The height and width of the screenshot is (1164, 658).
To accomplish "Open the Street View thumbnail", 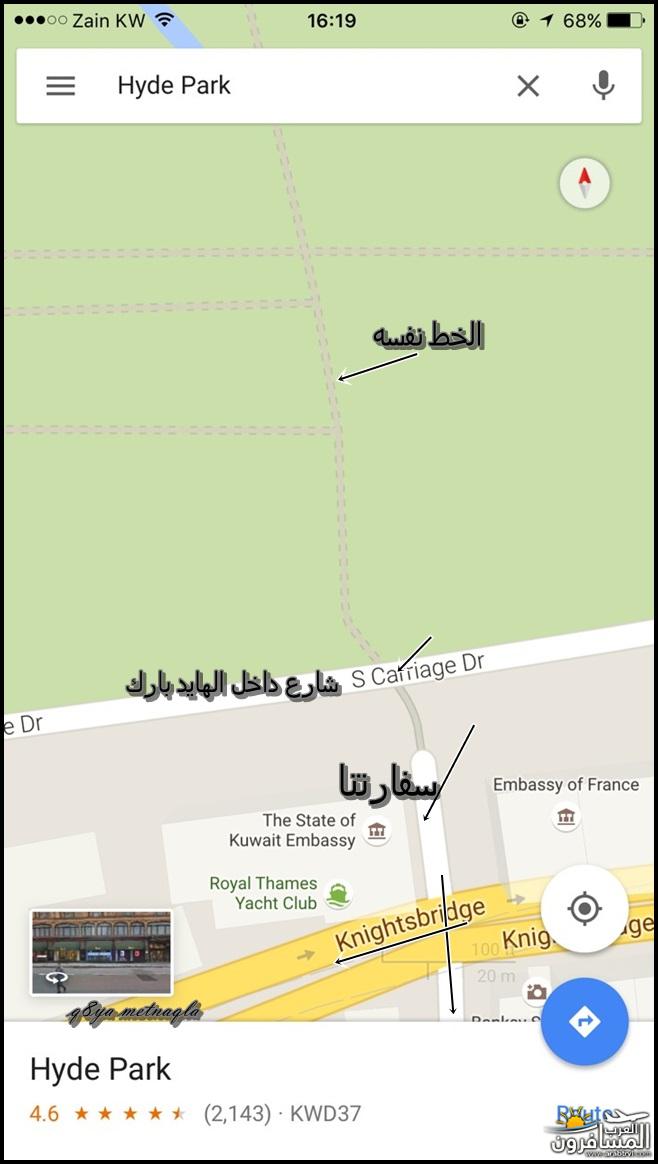I will 101,951.
